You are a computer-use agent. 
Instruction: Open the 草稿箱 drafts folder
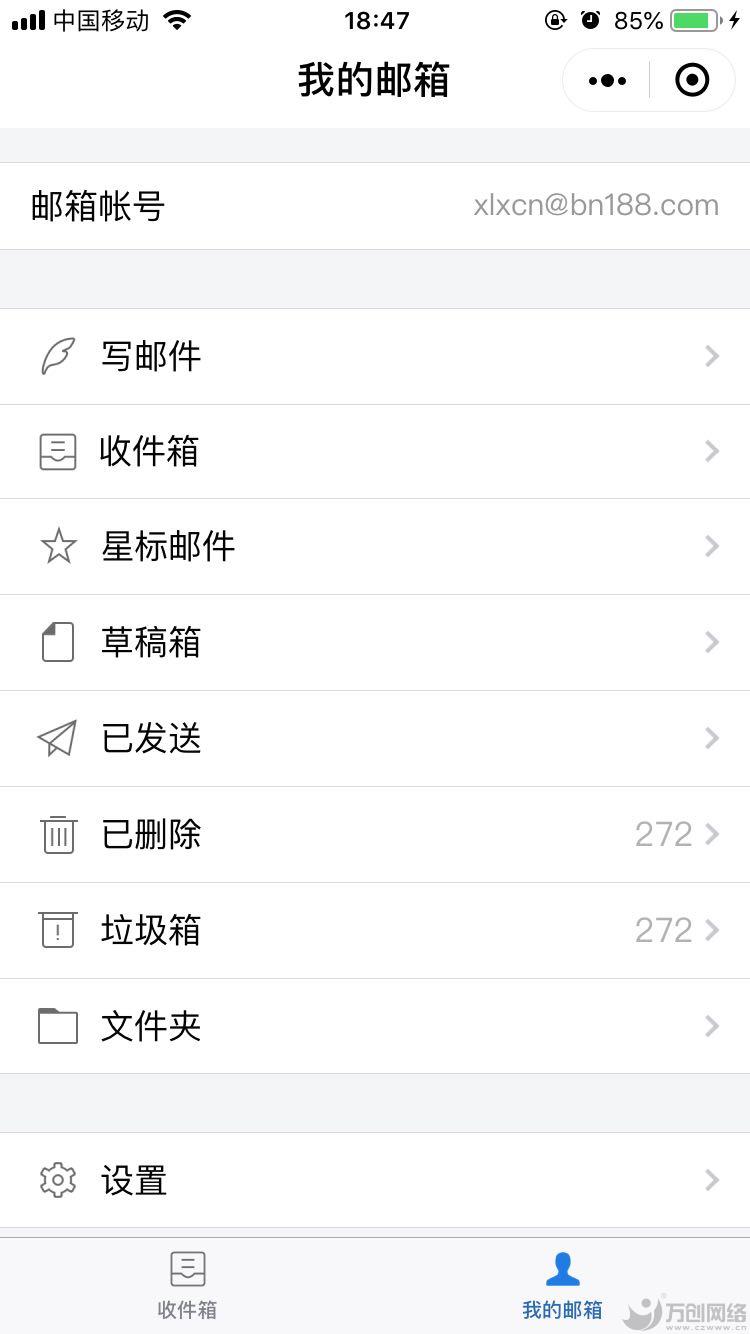pyautogui.click(x=375, y=643)
